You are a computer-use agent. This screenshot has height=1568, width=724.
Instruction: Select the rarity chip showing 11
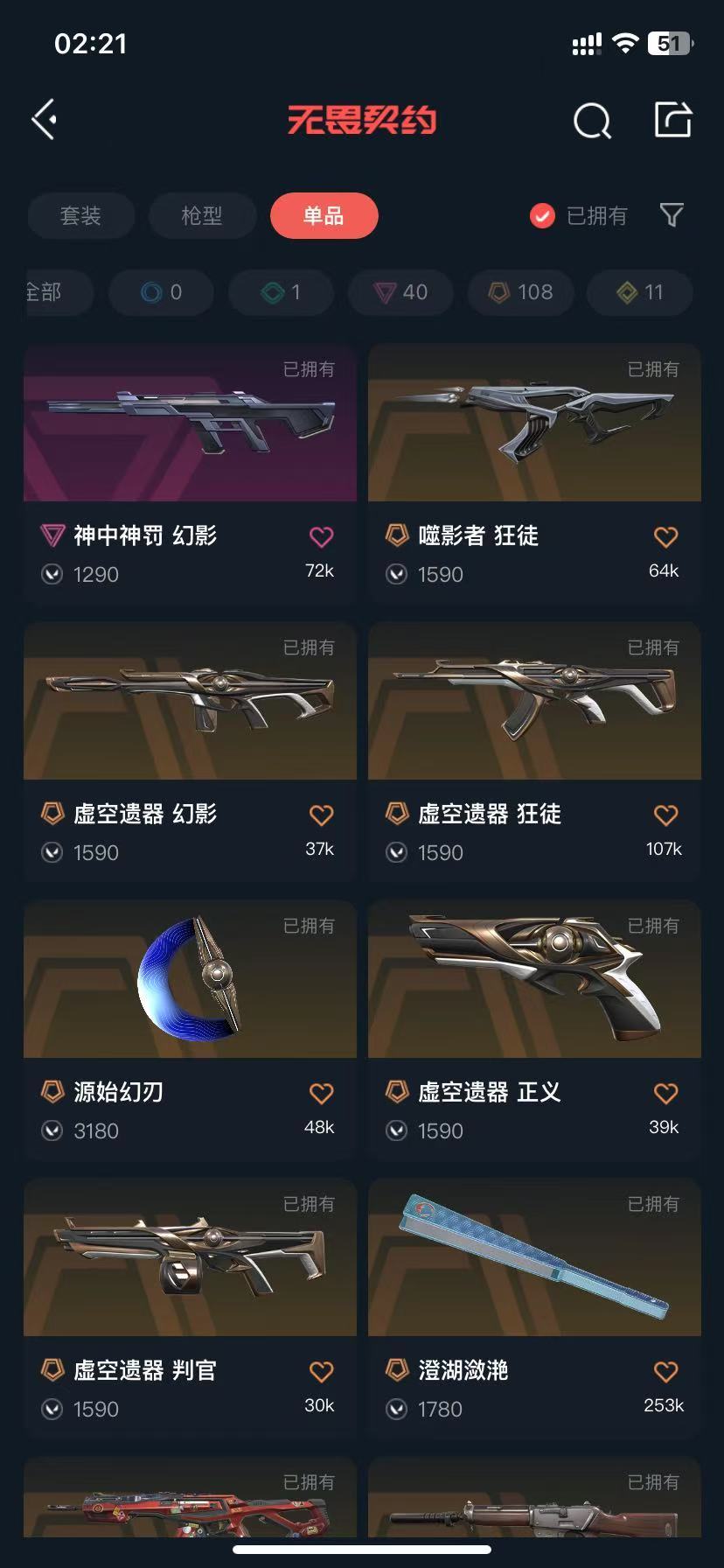640,292
